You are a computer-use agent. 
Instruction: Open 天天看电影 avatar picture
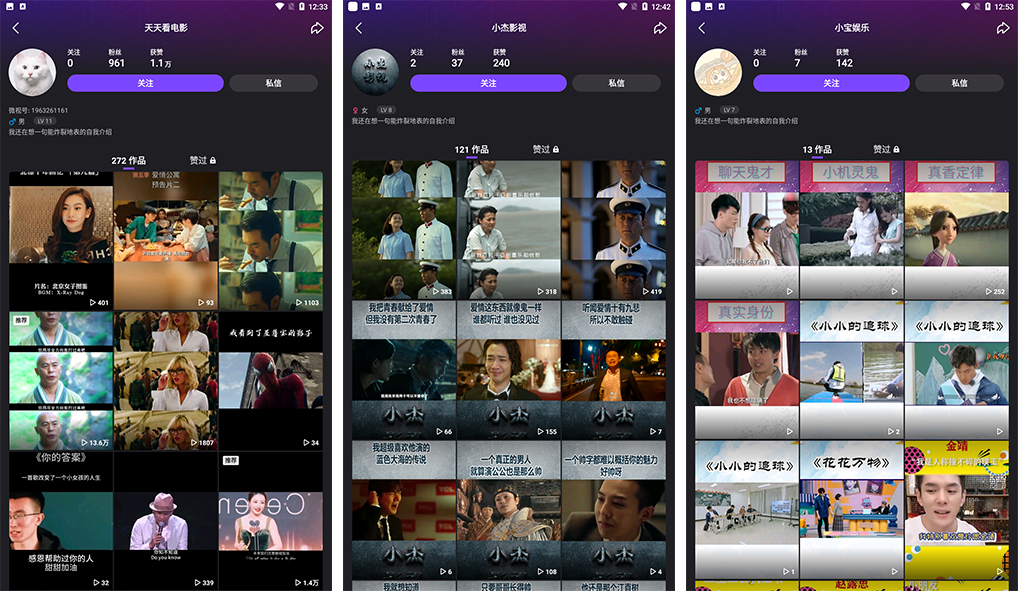(x=32, y=72)
